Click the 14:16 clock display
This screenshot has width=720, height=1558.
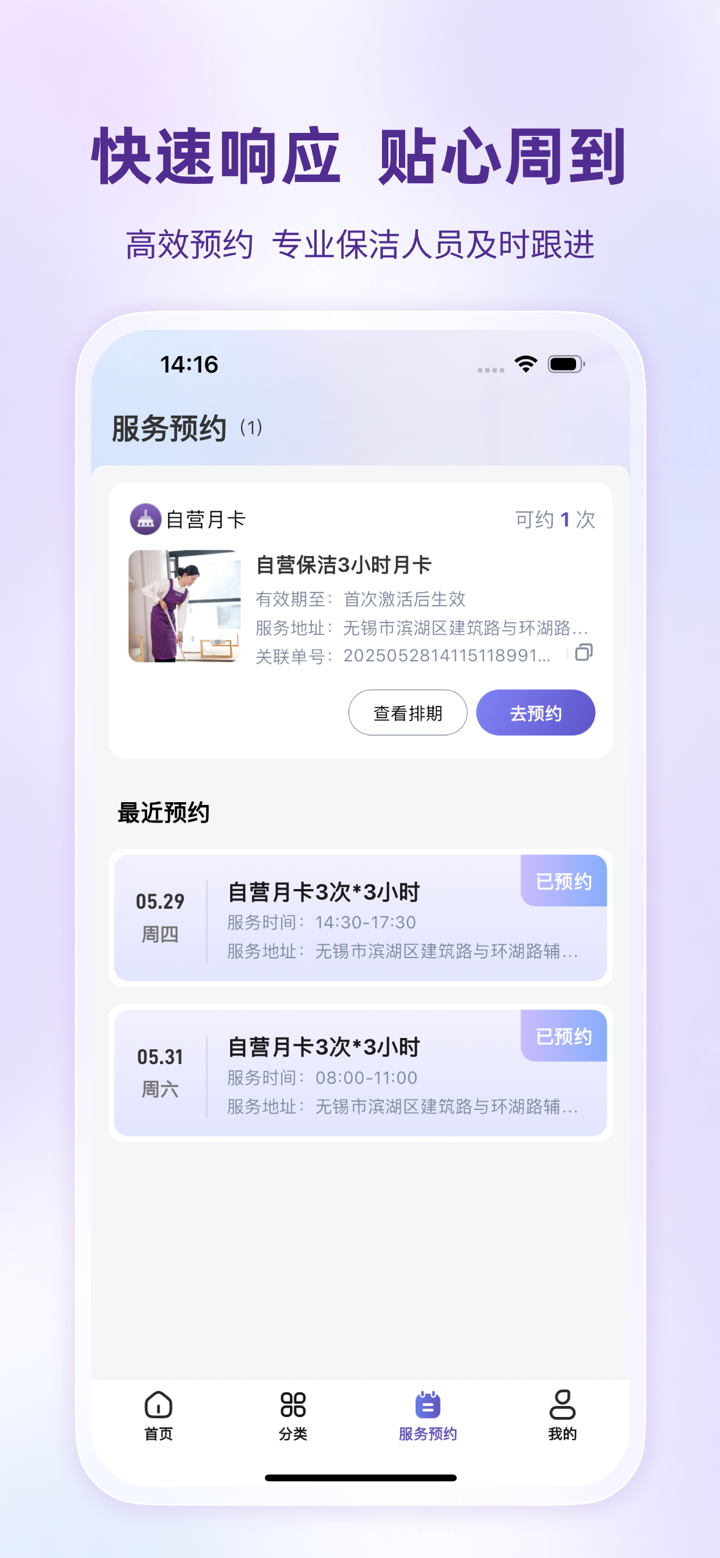tap(190, 365)
